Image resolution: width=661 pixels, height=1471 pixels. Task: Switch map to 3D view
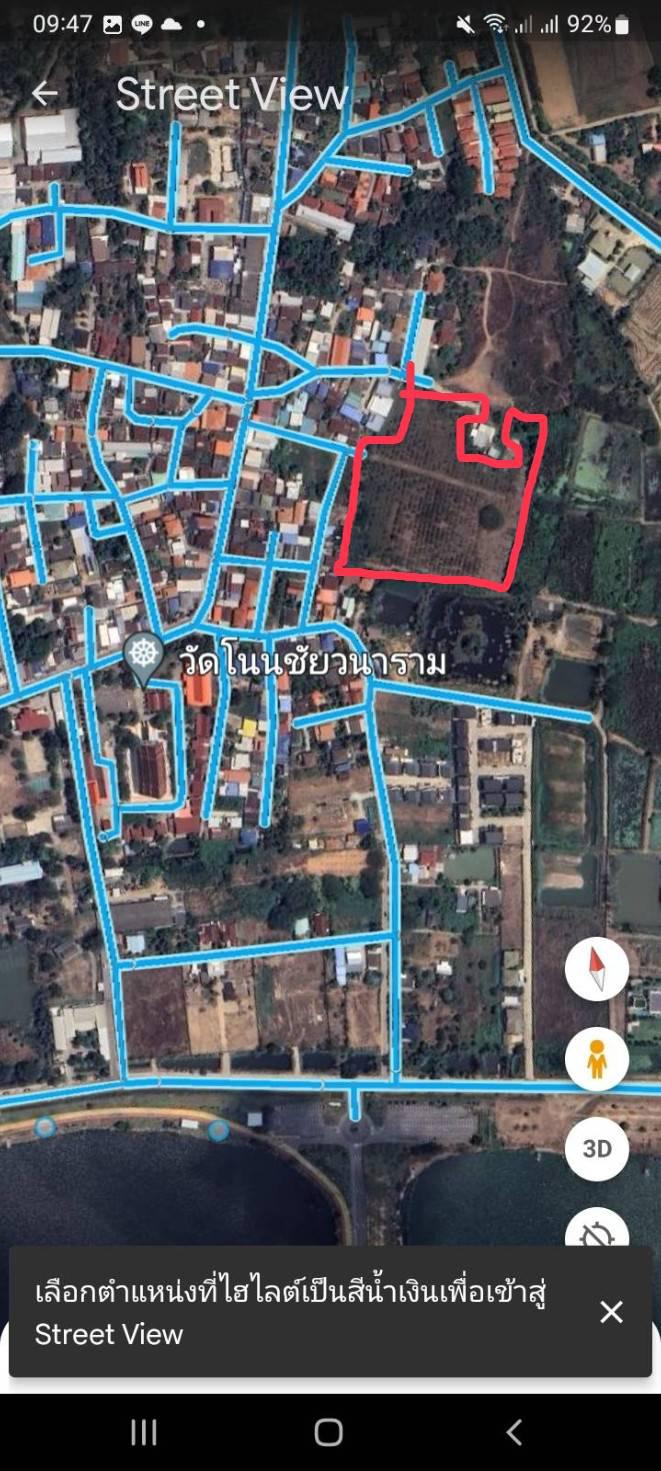click(597, 1149)
